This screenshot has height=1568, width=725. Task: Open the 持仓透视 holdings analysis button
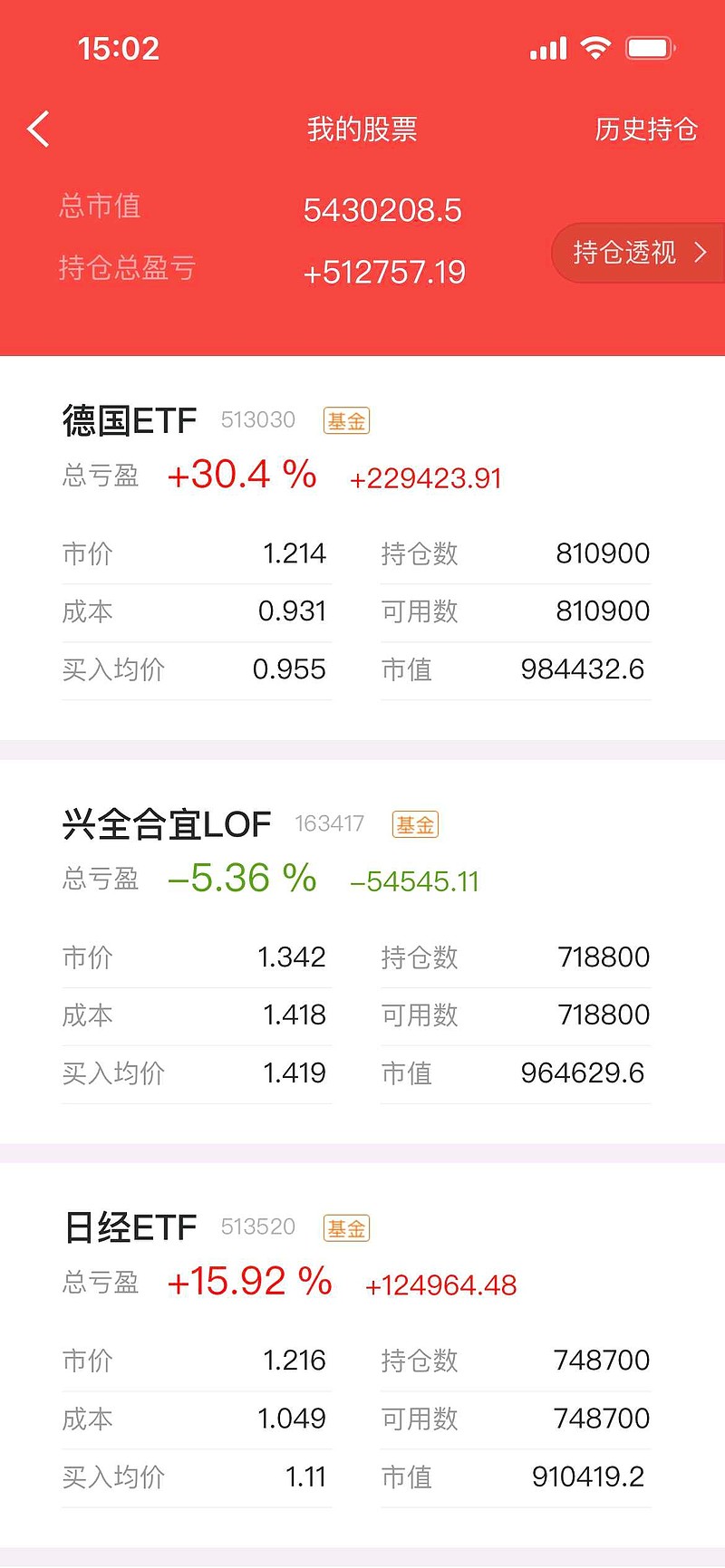639,253
